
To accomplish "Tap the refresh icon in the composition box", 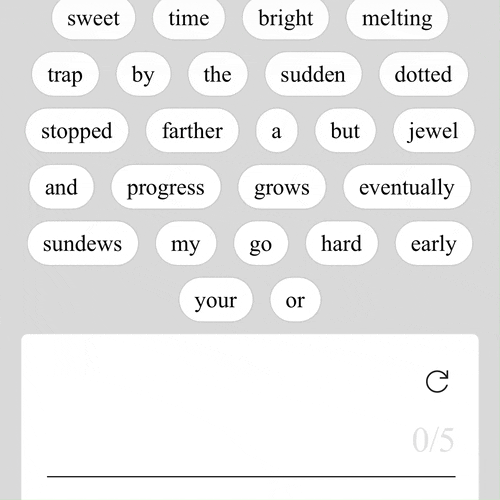I will pyautogui.click(x=437, y=381).
